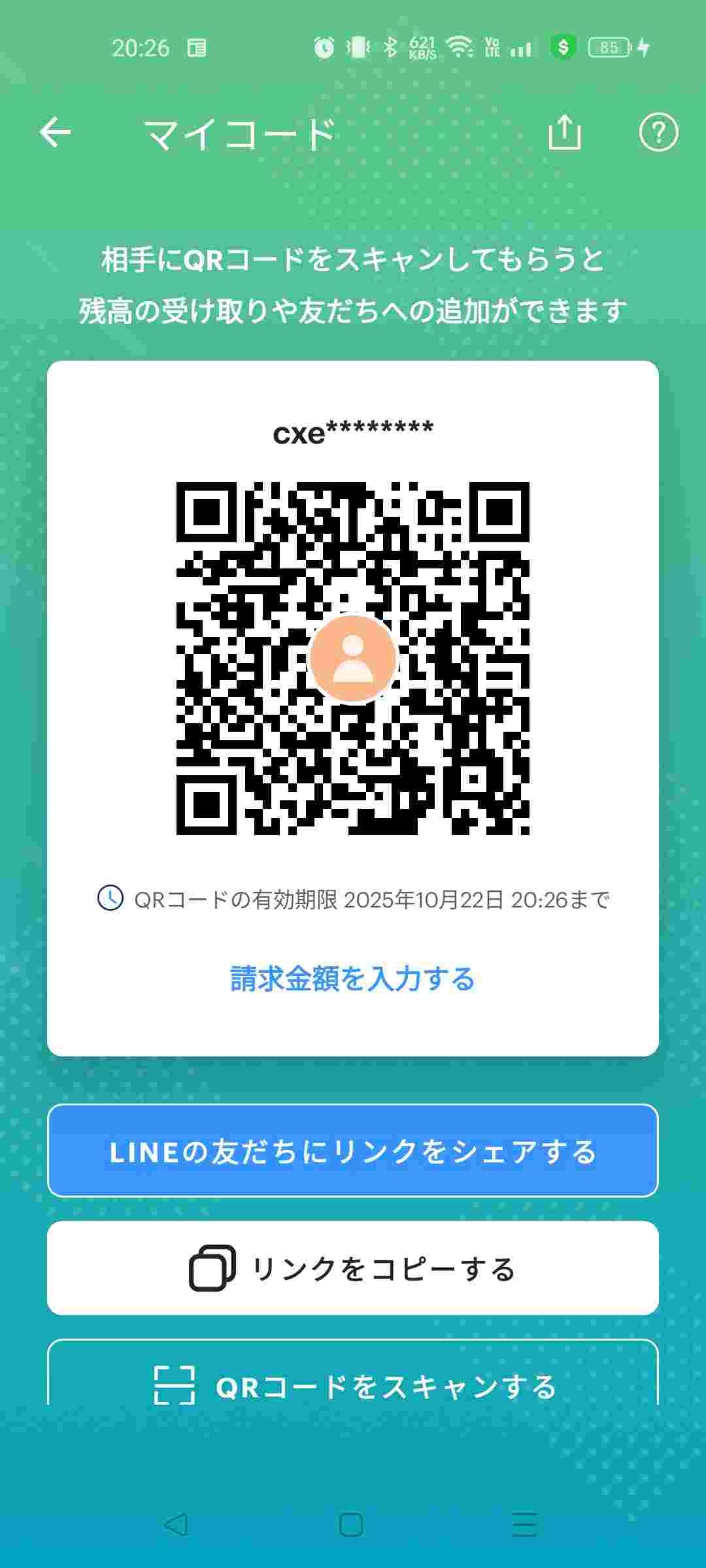The width and height of the screenshot is (706, 1568).
Task: Open QRコードをスキャンする scanner
Action: (352, 1385)
